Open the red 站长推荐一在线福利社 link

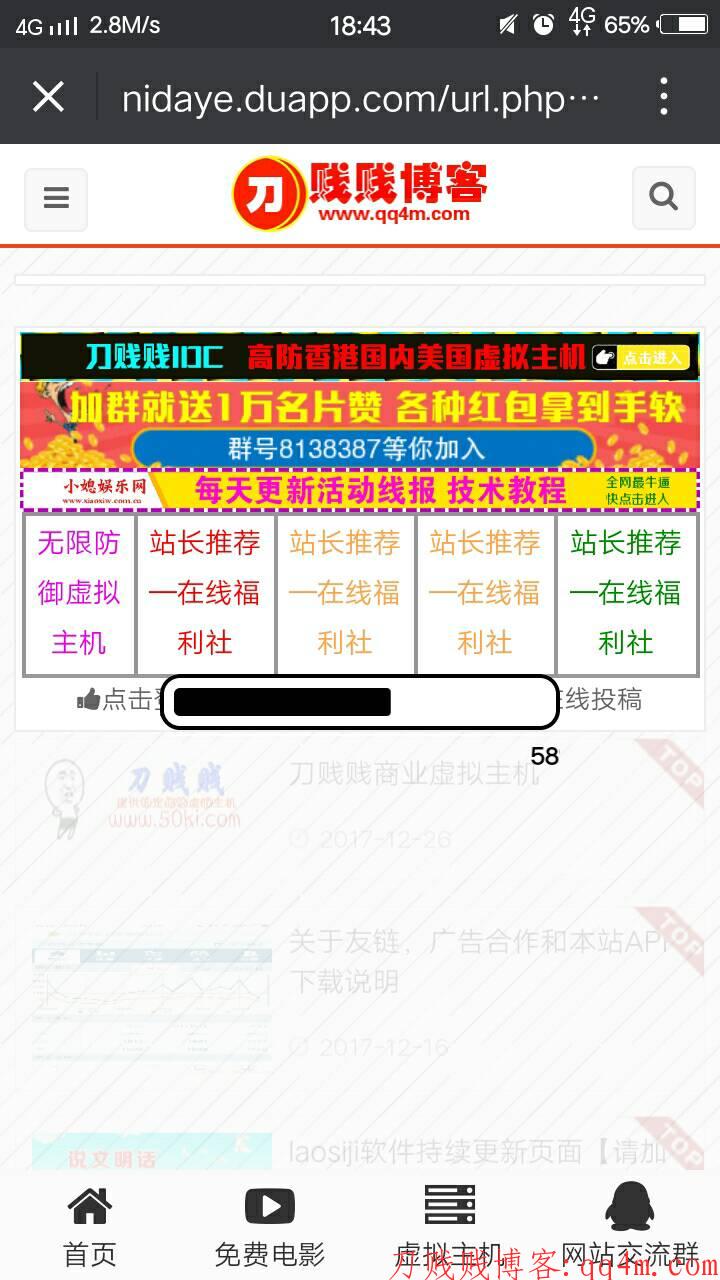(x=205, y=593)
